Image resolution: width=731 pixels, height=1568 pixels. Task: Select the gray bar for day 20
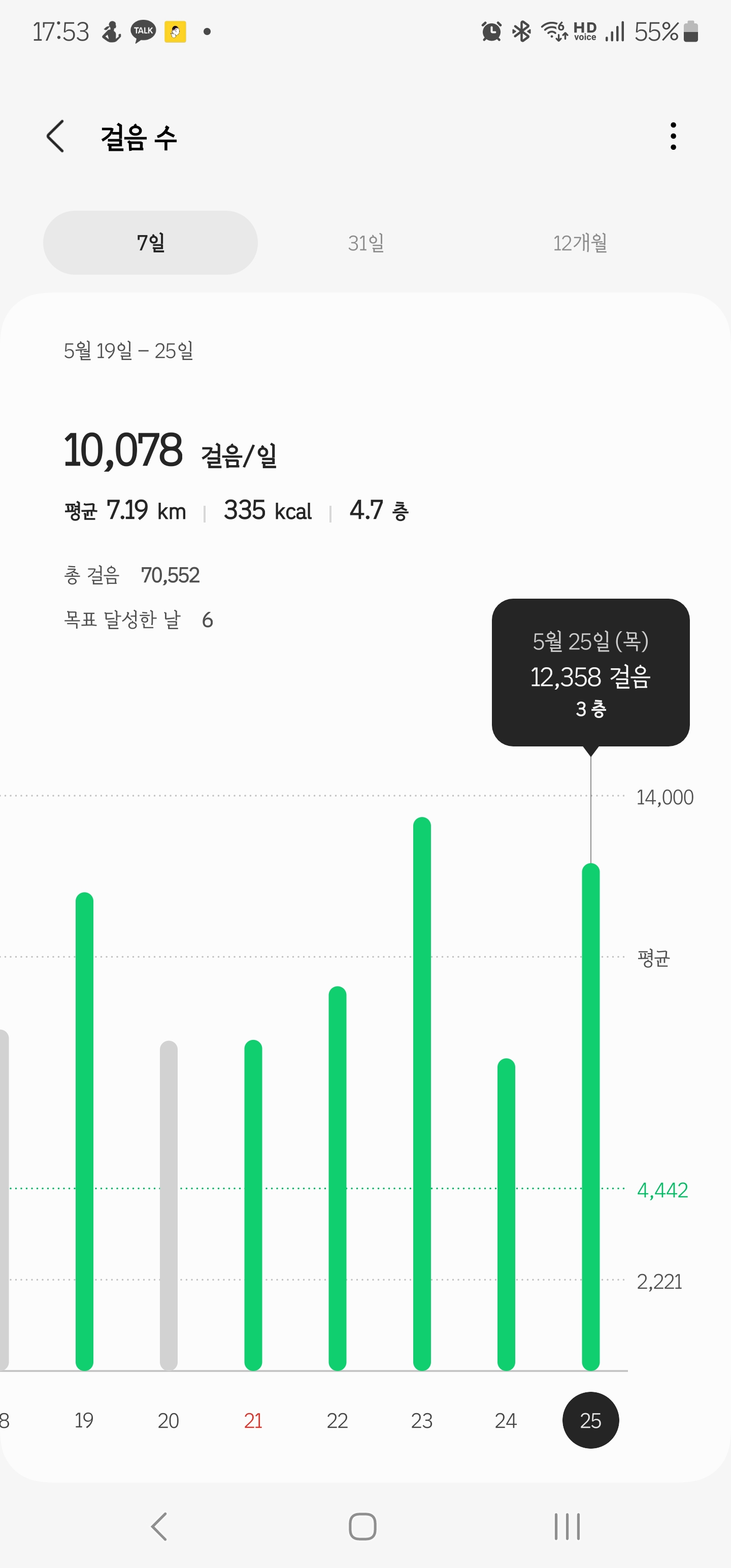(x=169, y=1206)
